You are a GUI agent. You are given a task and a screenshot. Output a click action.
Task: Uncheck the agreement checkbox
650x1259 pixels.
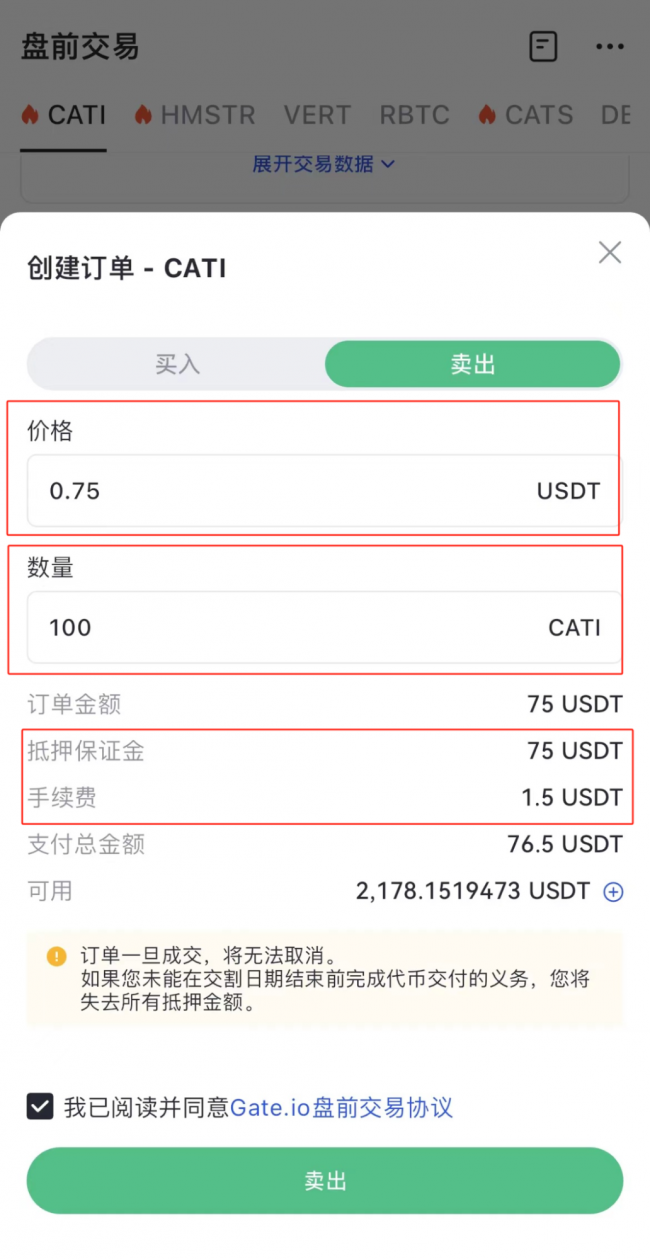40,1107
